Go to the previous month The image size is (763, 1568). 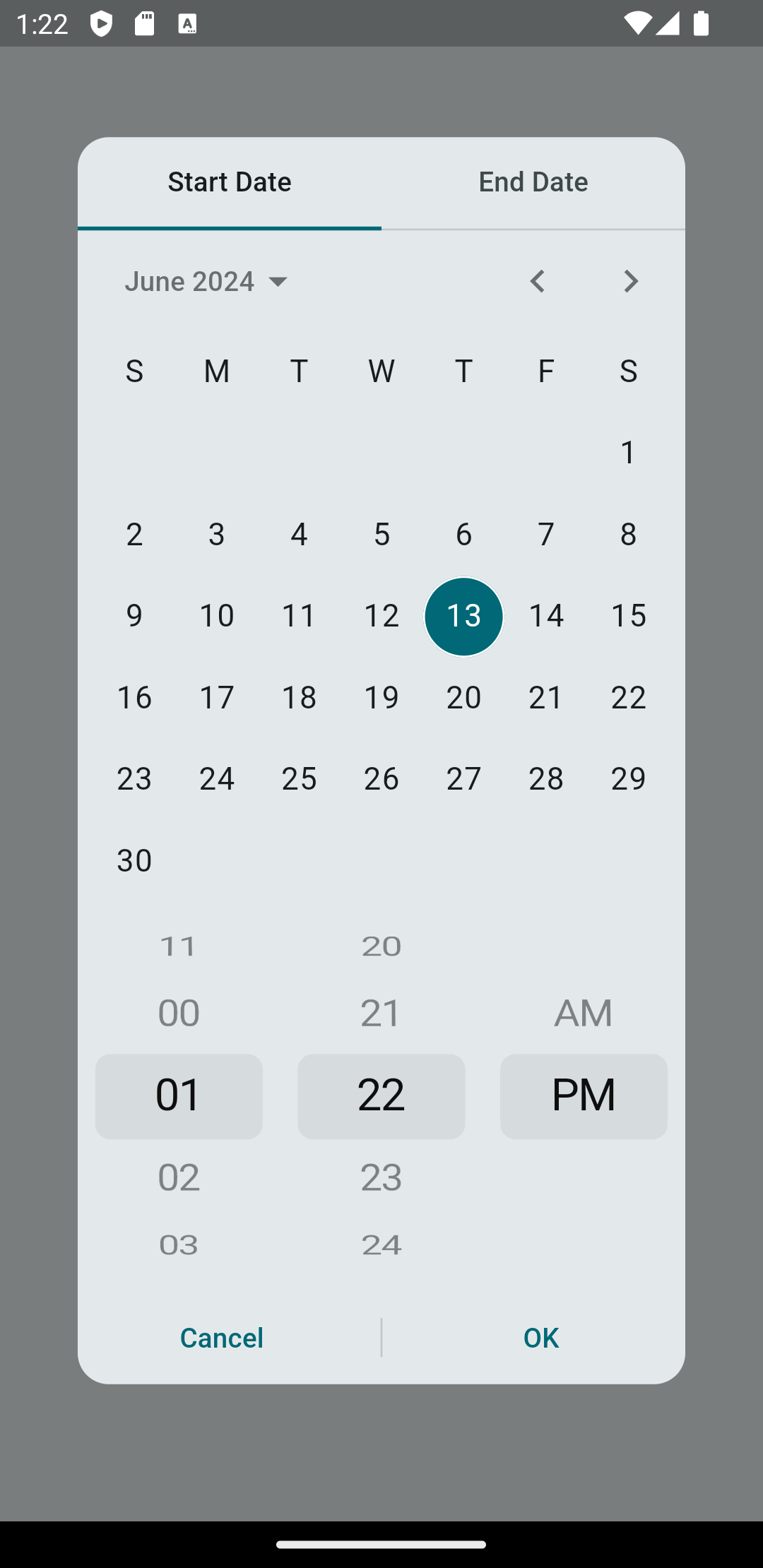[x=538, y=281]
